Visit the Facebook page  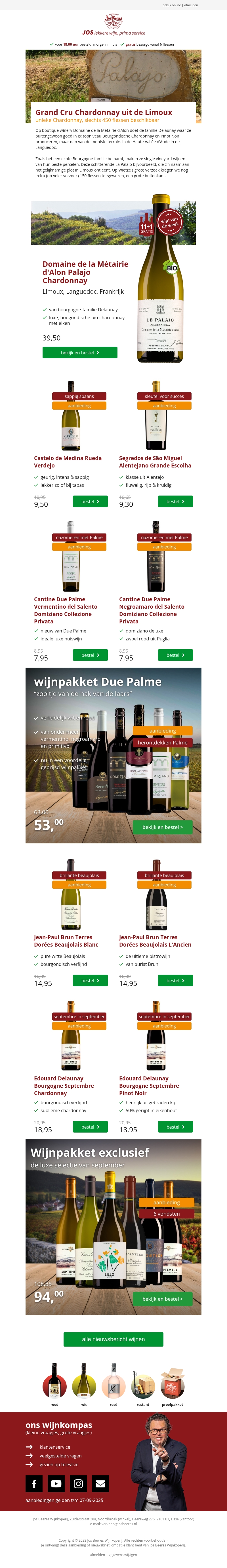33,1484
